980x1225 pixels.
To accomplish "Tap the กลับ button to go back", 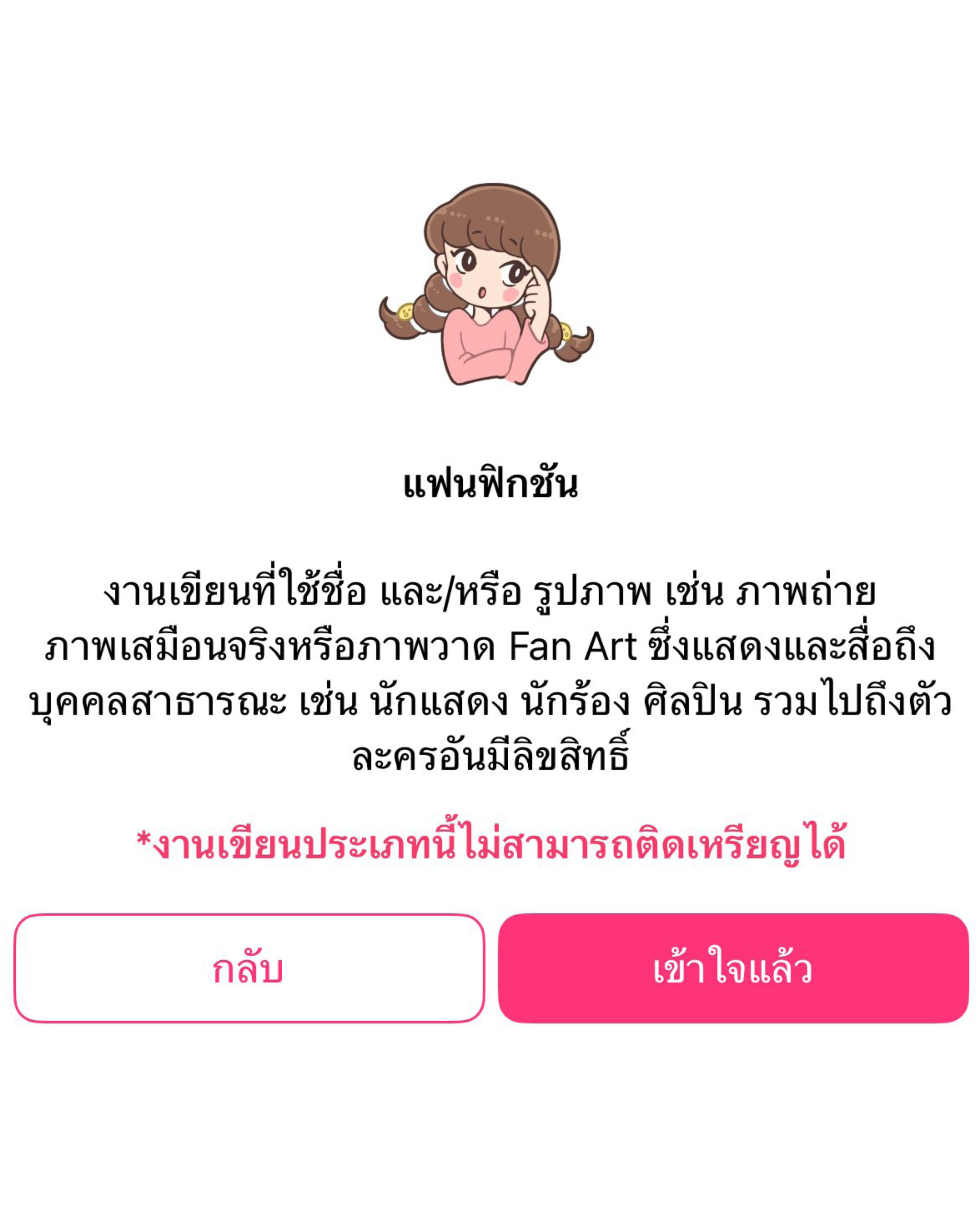I will pyautogui.click(x=249, y=968).
